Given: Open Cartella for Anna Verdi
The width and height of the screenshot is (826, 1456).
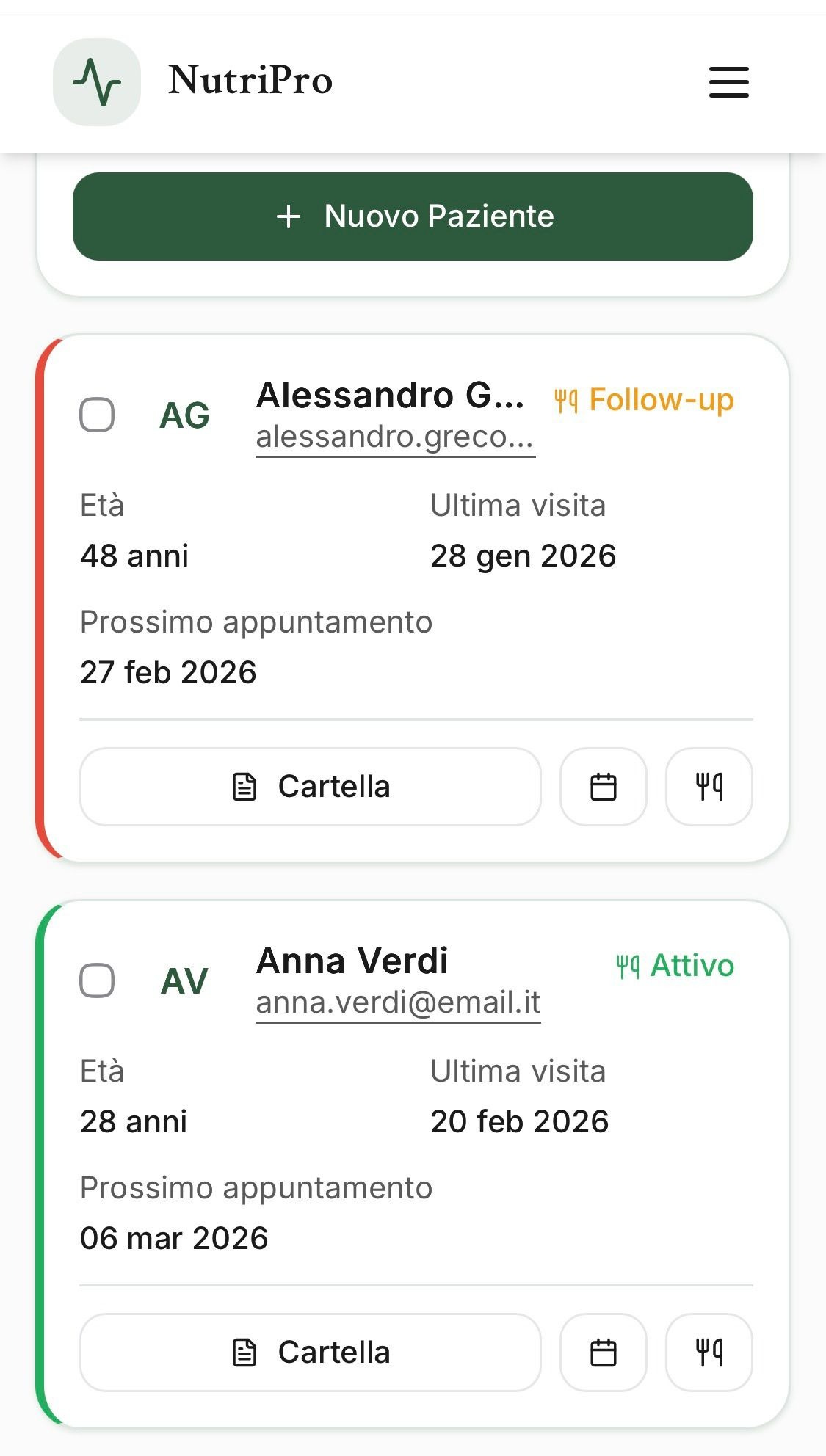Looking at the screenshot, I should [x=310, y=1353].
